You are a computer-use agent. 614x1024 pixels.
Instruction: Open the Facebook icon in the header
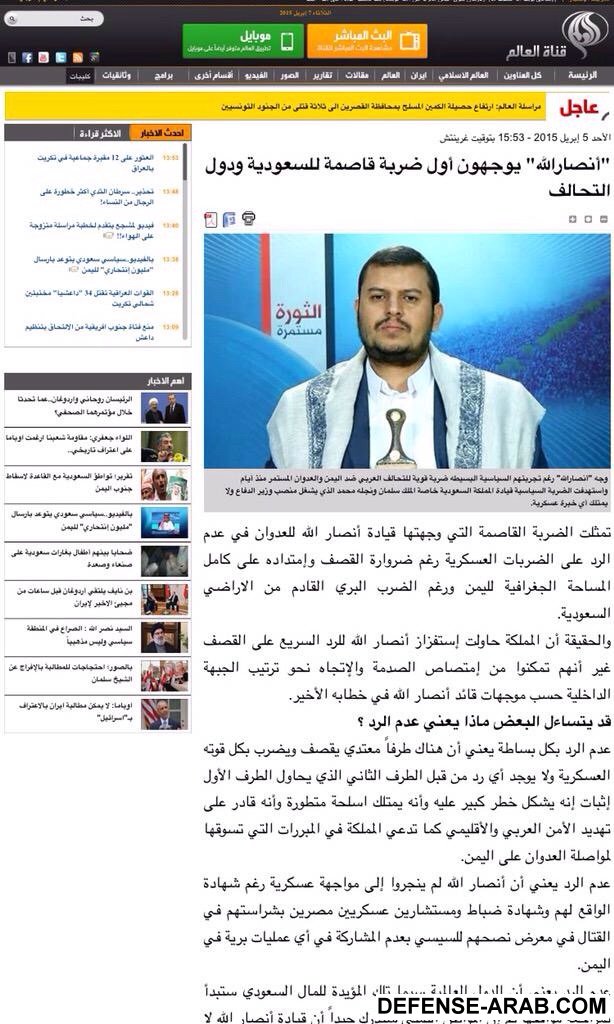point(28,58)
